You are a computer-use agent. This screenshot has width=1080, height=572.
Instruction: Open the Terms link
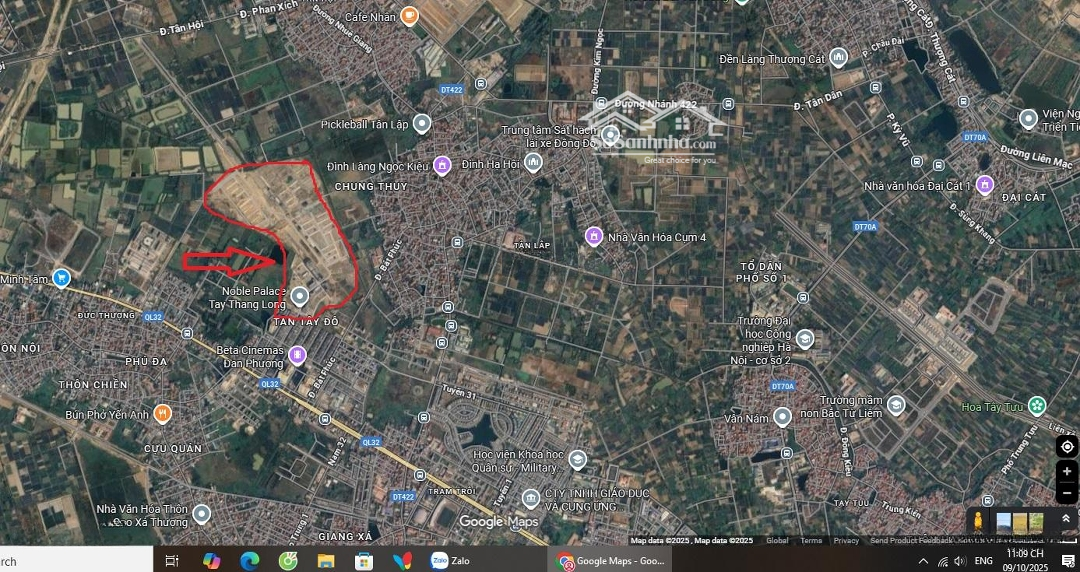click(811, 541)
